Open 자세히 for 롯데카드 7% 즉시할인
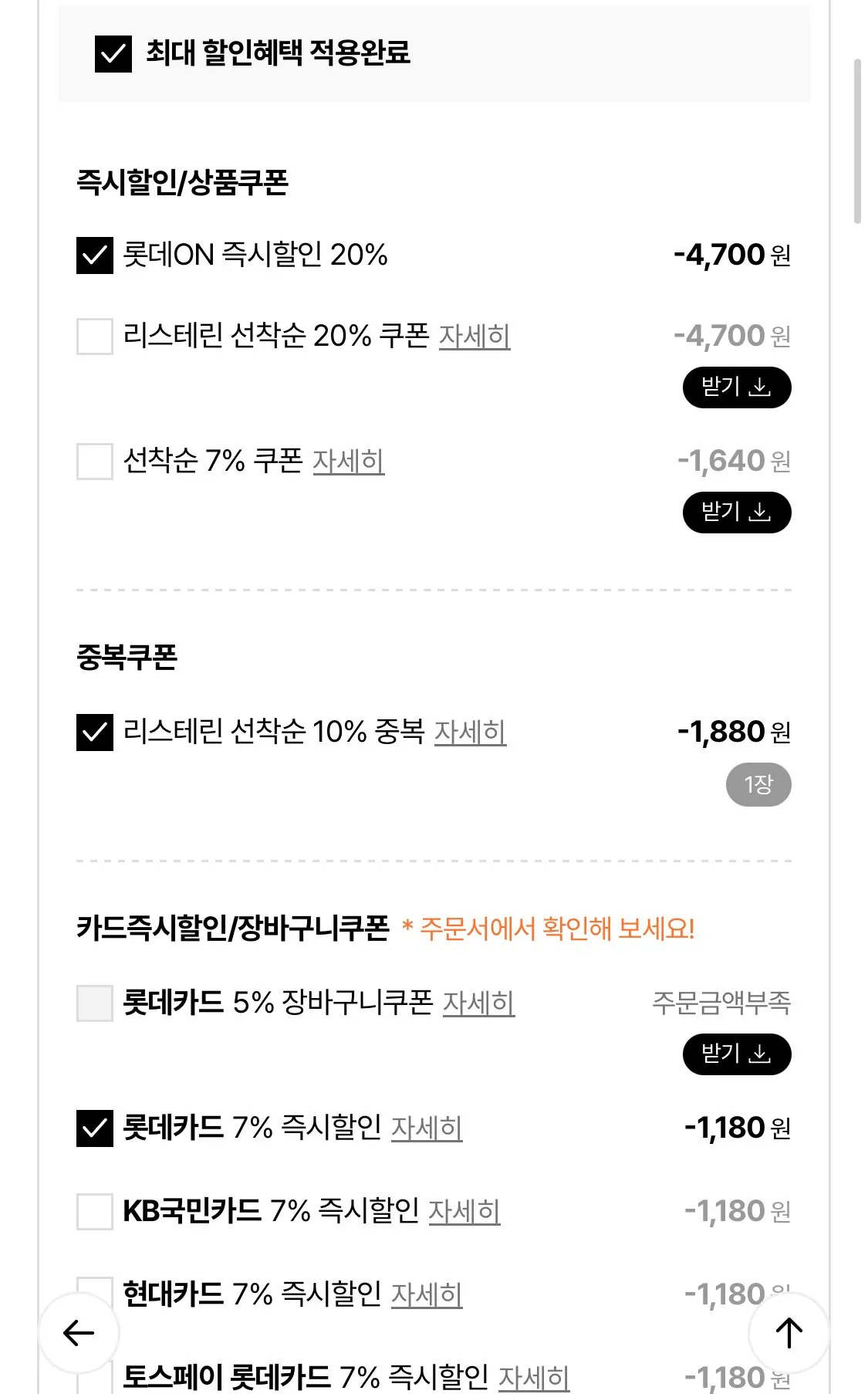This screenshot has width=868, height=1394. tap(426, 1129)
